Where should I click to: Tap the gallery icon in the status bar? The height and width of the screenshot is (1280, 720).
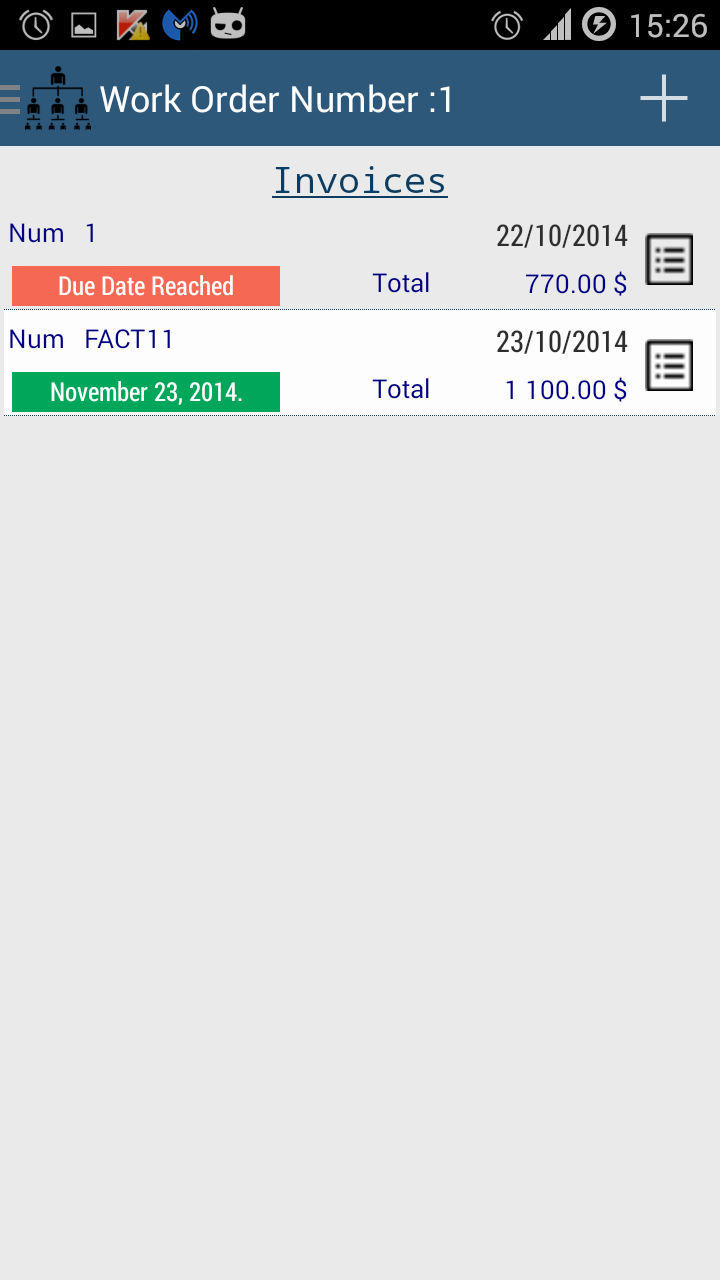[x=83, y=24]
